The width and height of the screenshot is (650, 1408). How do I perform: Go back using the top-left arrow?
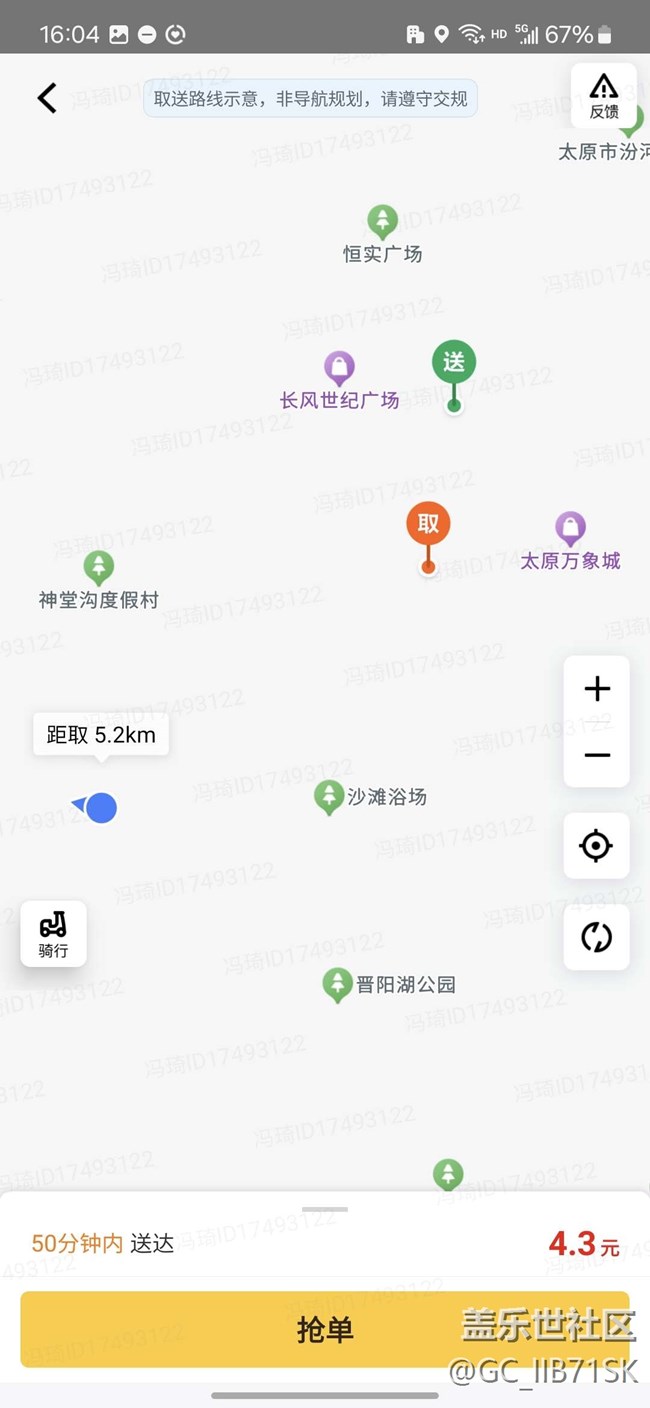click(47, 98)
